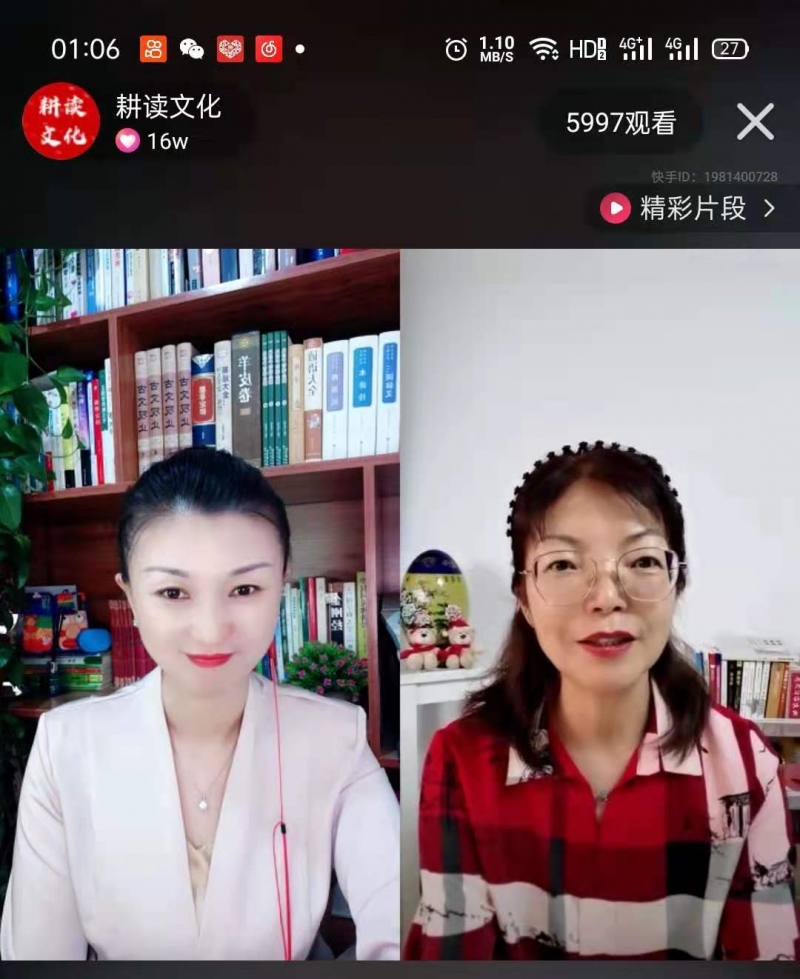Close the live stream

(x=755, y=122)
